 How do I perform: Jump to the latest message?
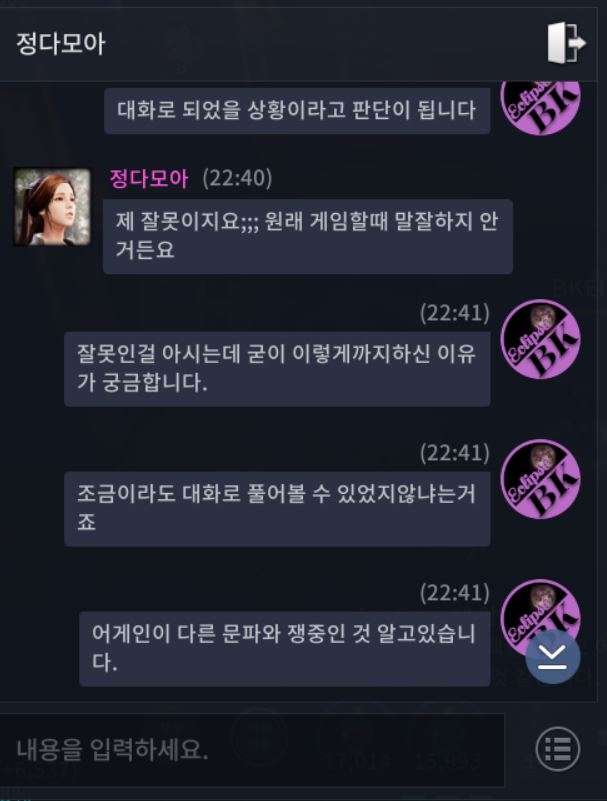(x=553, y=656)
